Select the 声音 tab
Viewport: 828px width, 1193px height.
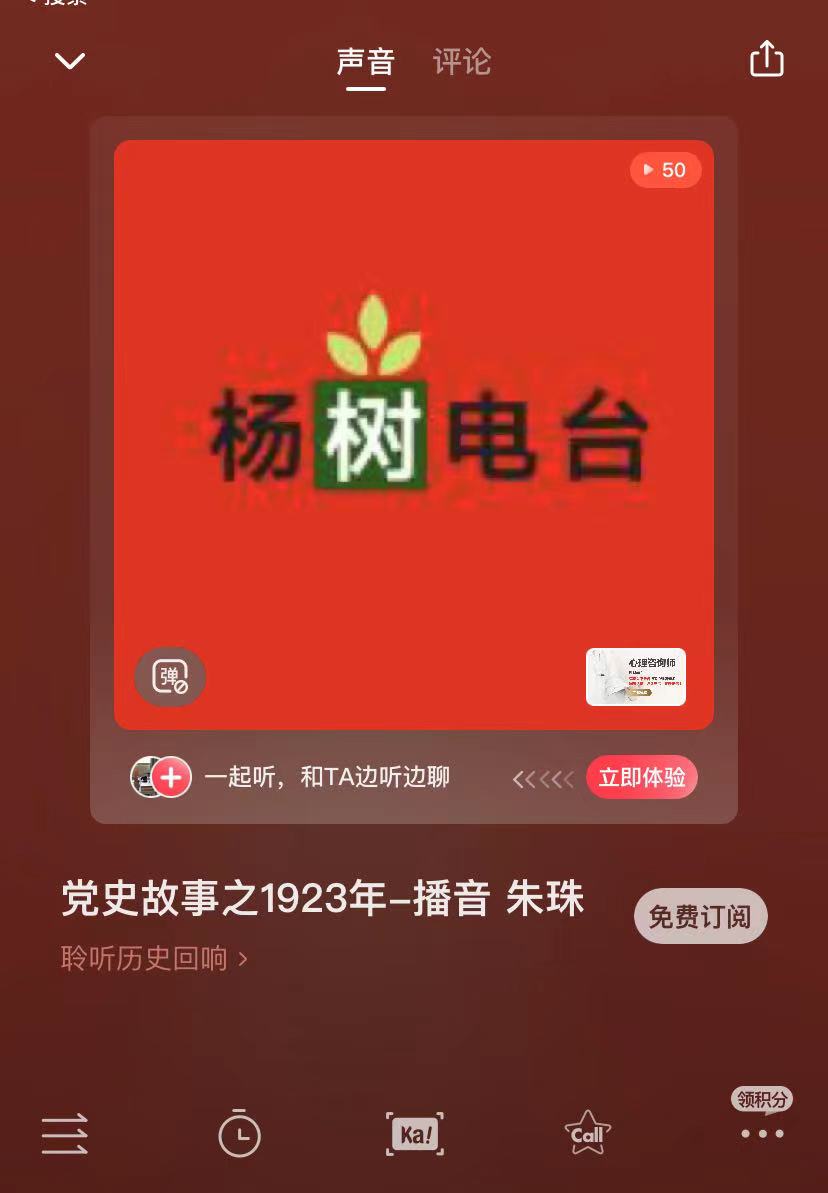click(365, 62)
